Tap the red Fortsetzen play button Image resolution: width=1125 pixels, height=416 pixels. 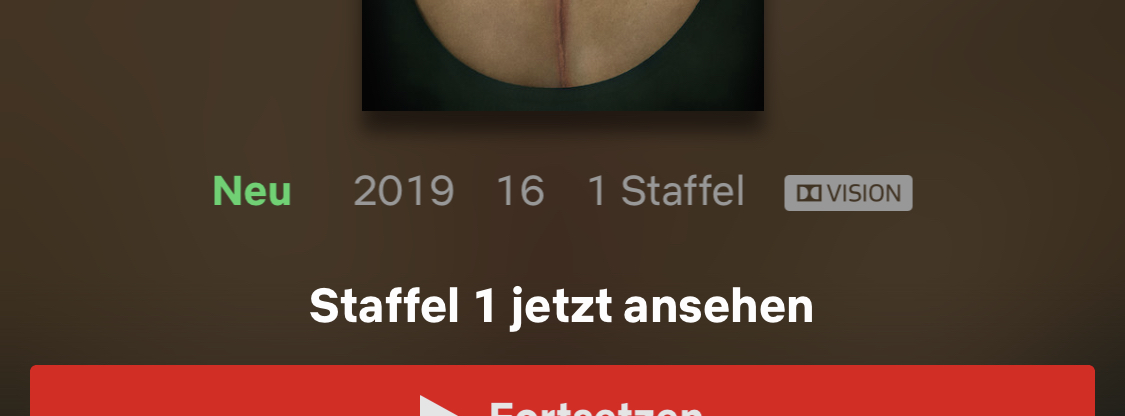click(x=562, y=395)
